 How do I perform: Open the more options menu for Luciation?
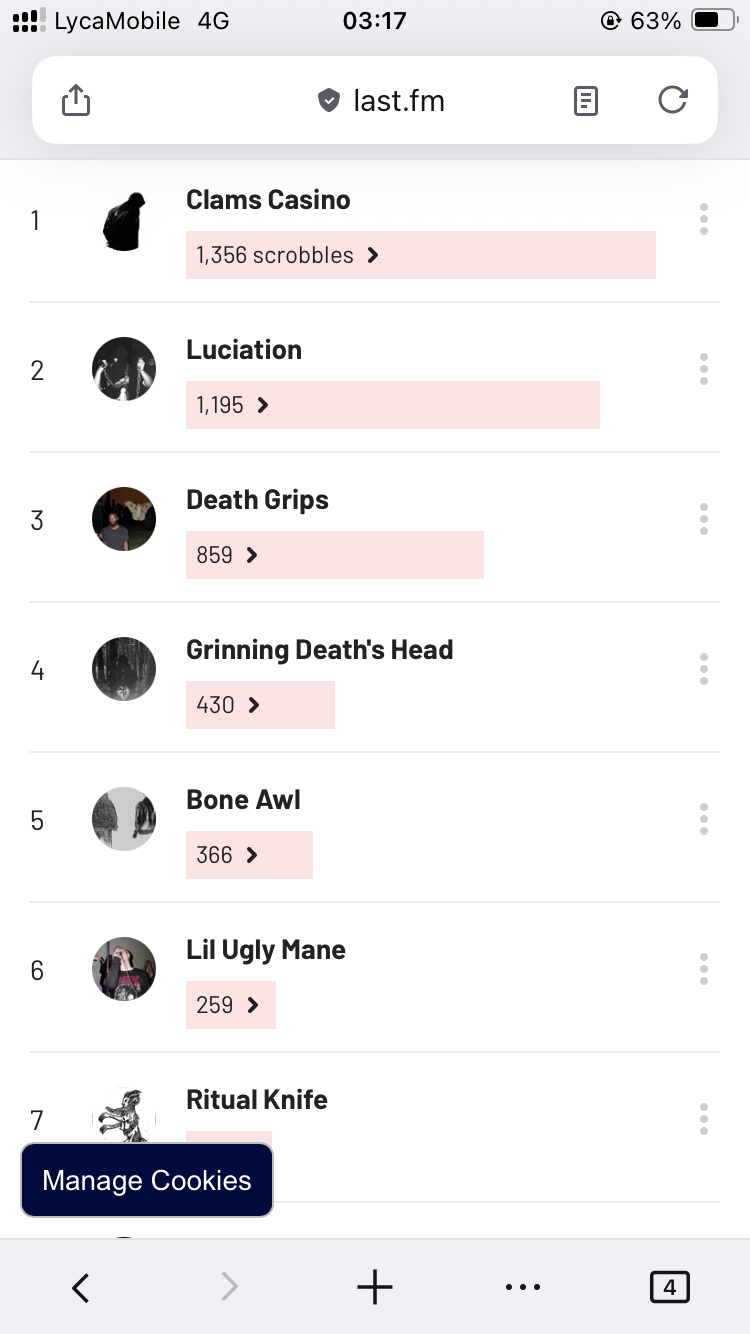(704, 369)
